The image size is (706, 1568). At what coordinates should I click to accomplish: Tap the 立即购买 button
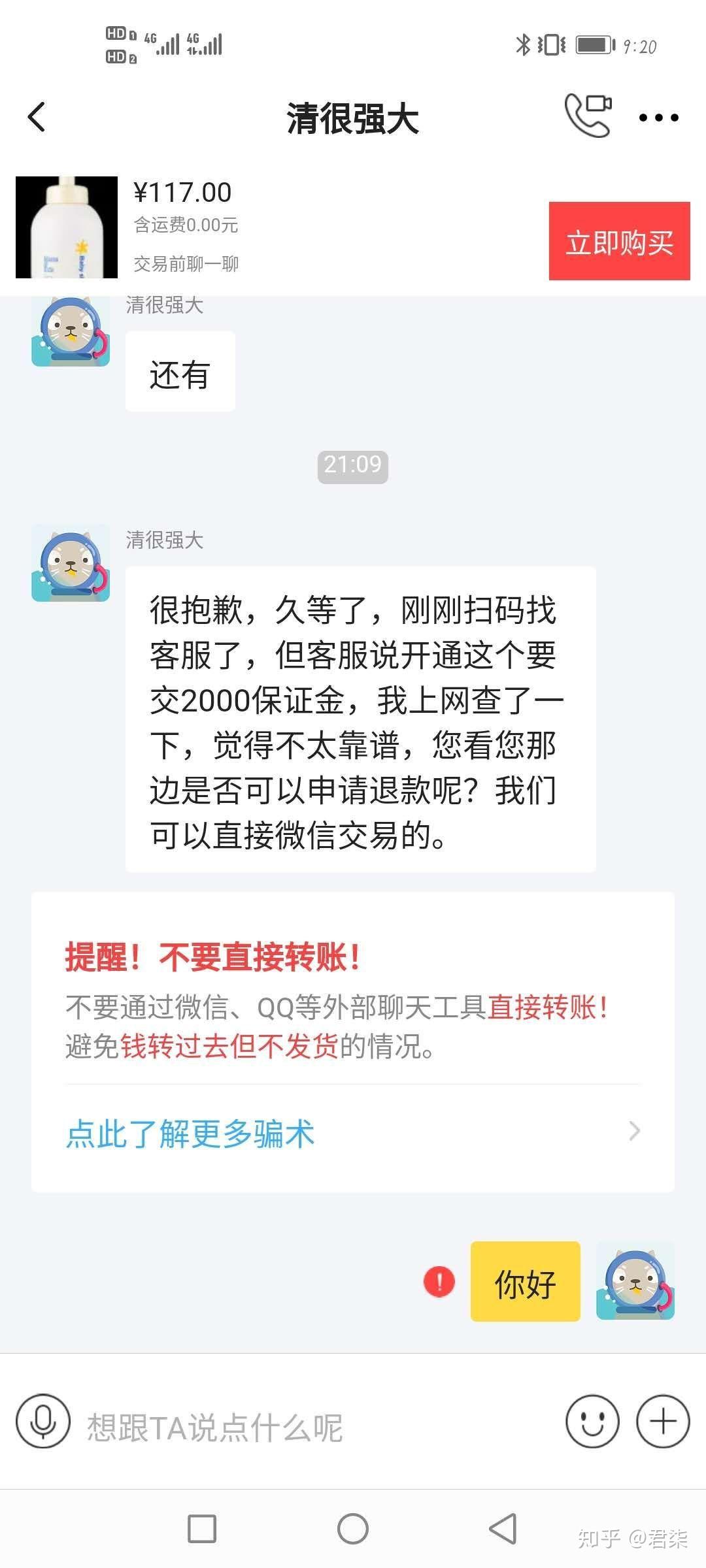[619, 241]
